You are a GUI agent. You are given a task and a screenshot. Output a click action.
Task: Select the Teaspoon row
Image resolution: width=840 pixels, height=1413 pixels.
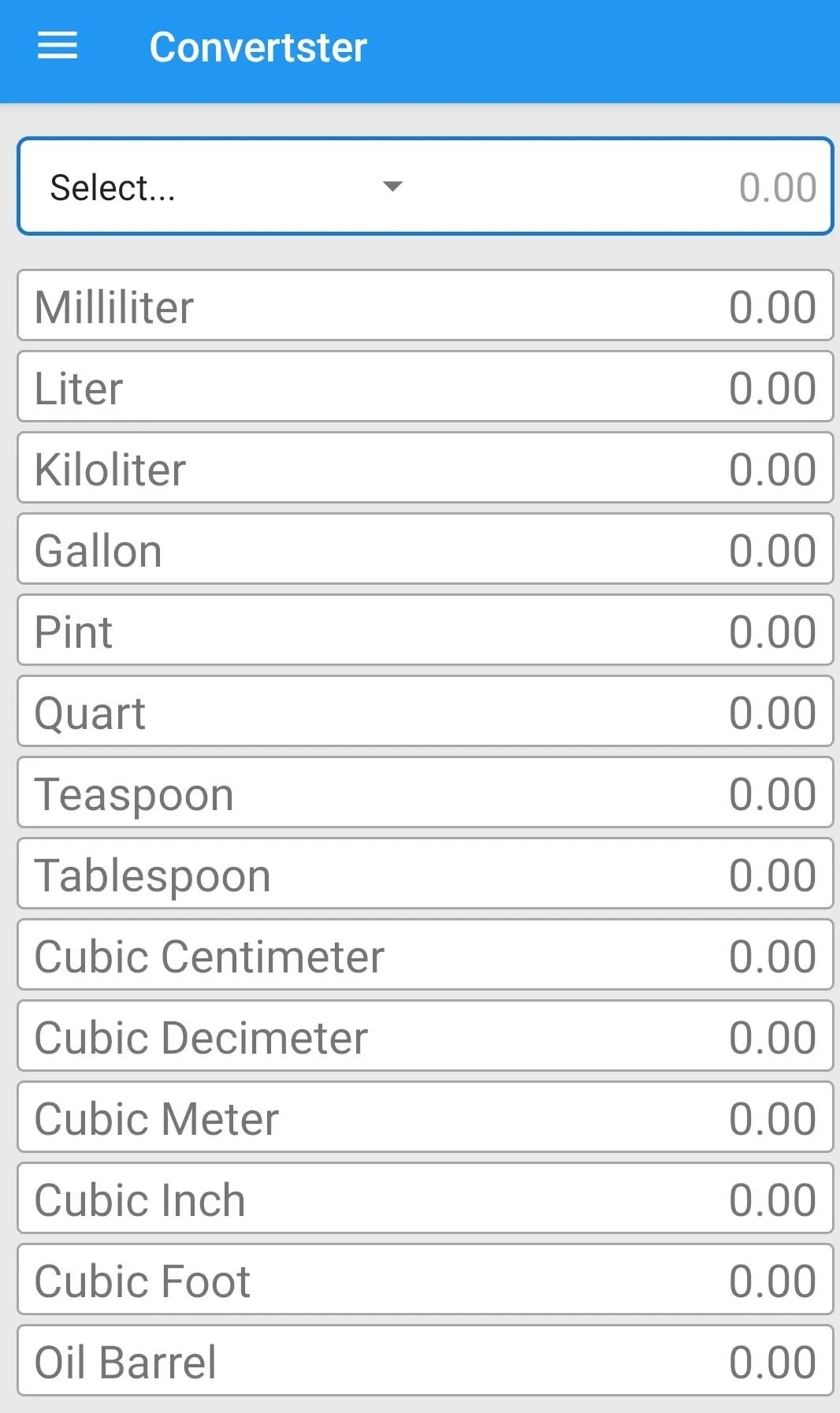pos(426,793)
